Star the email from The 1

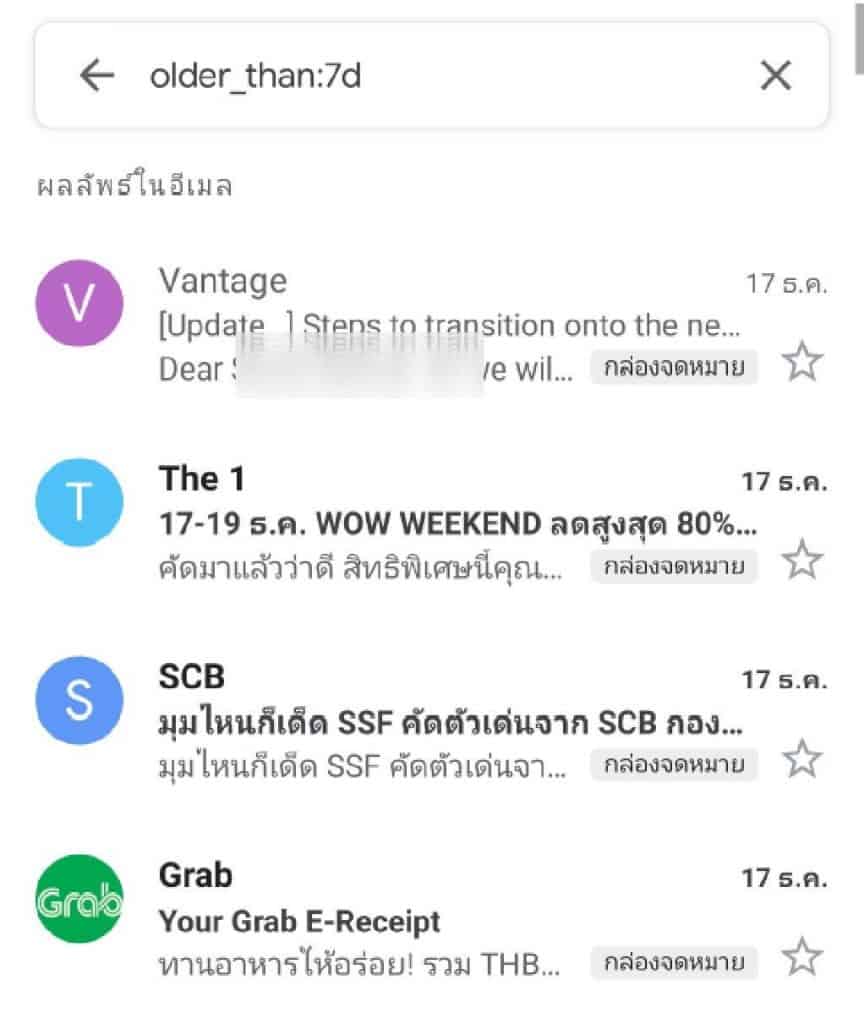[x=802, y=560]
